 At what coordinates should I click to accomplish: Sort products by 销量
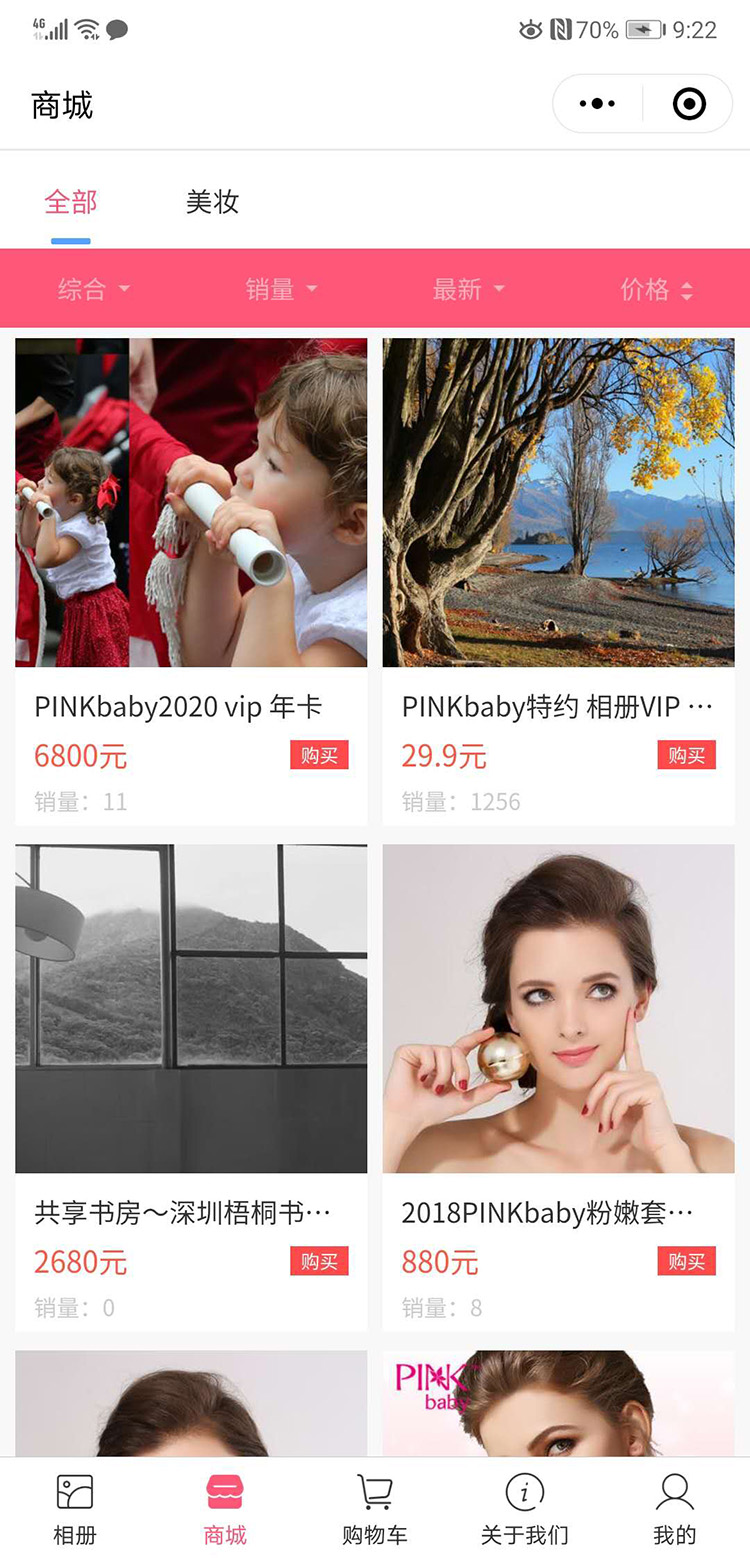281,290
